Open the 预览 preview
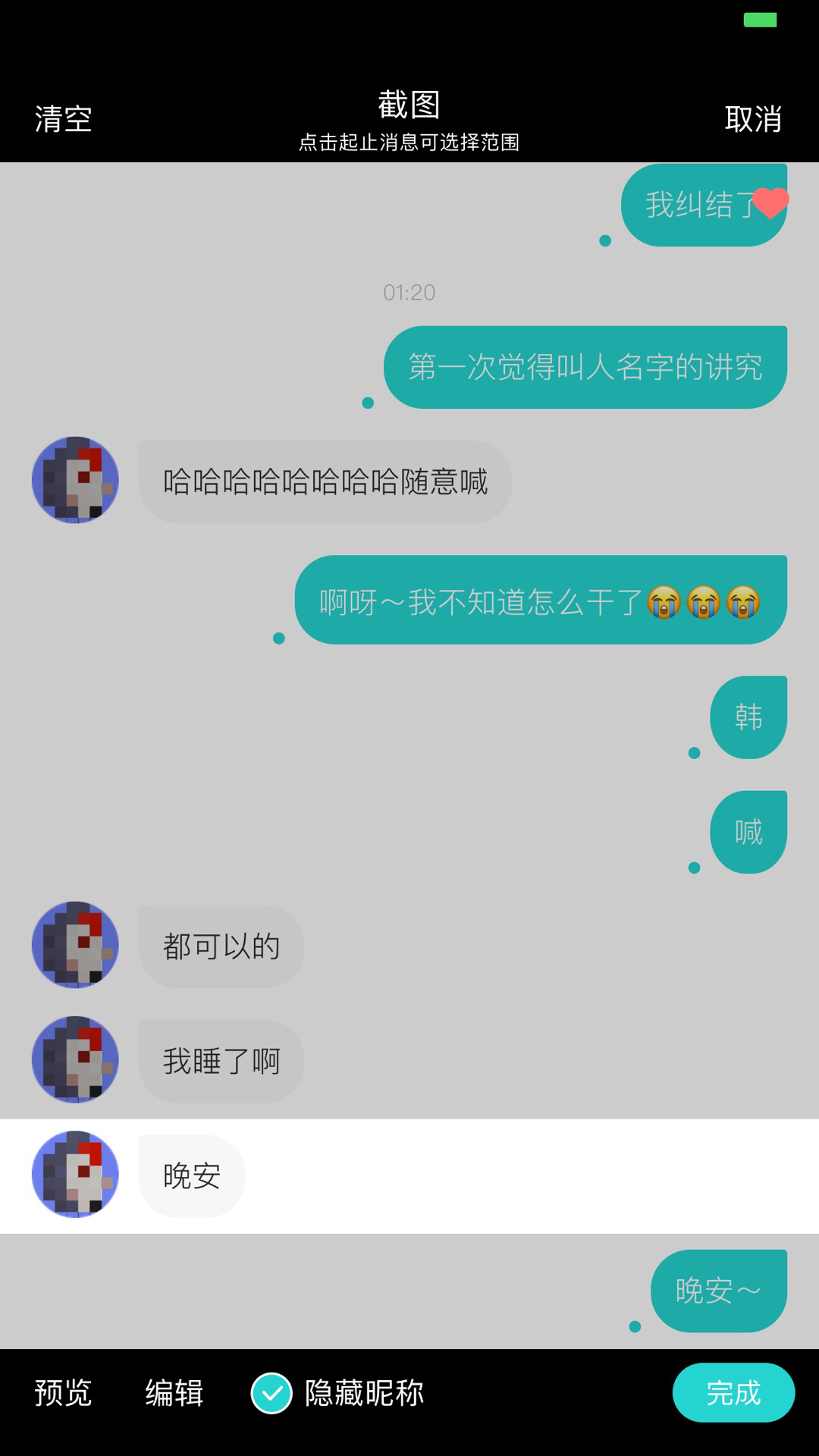Image resolution: width=819 pixels, height=1456 pixels. (x=63, y=1393)
